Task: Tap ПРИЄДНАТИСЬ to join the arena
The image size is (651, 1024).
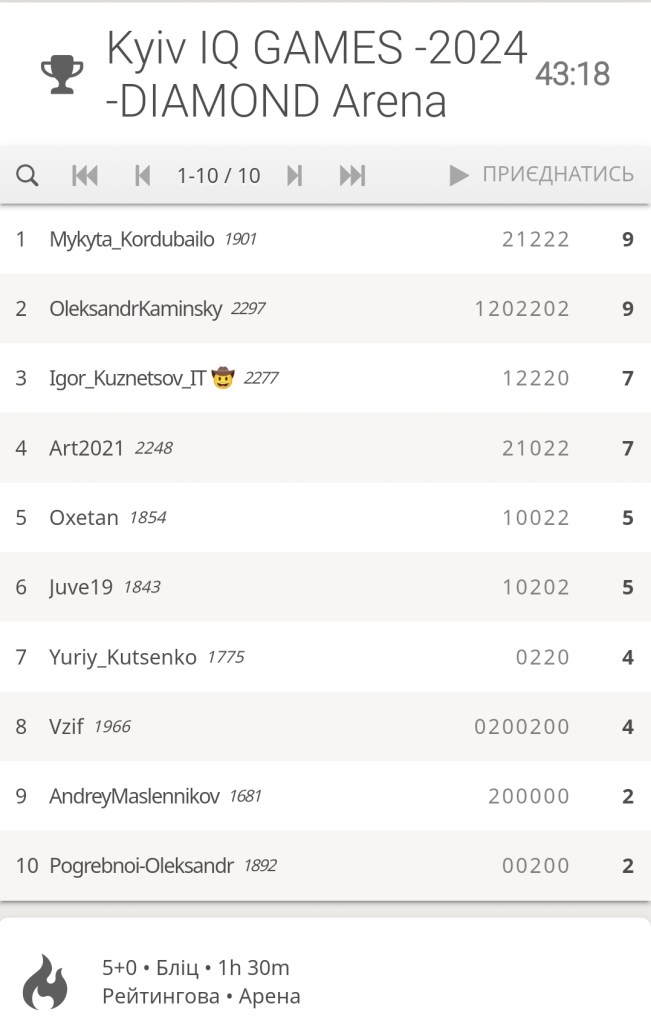Action: [x=542, y=175]
